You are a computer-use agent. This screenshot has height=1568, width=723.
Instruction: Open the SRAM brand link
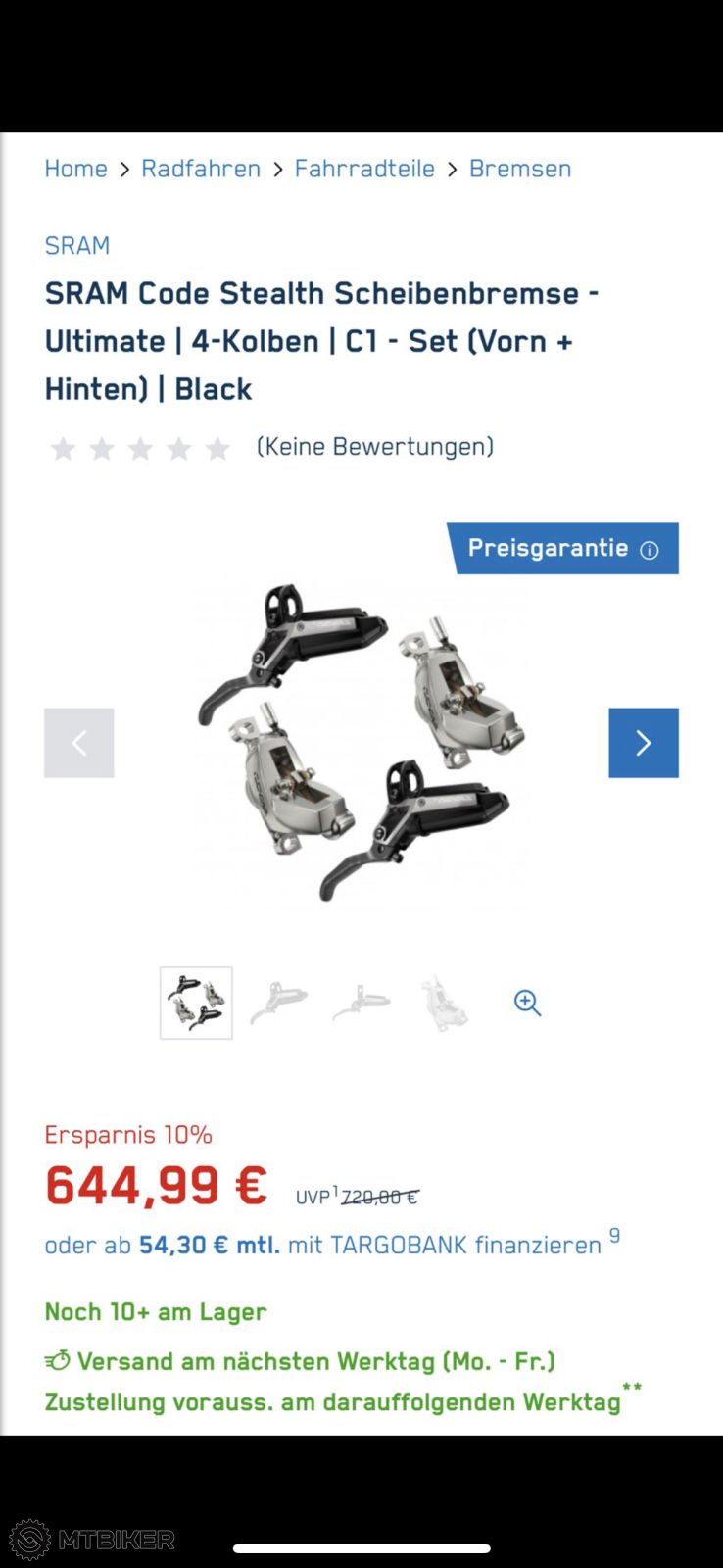(77, 245)
